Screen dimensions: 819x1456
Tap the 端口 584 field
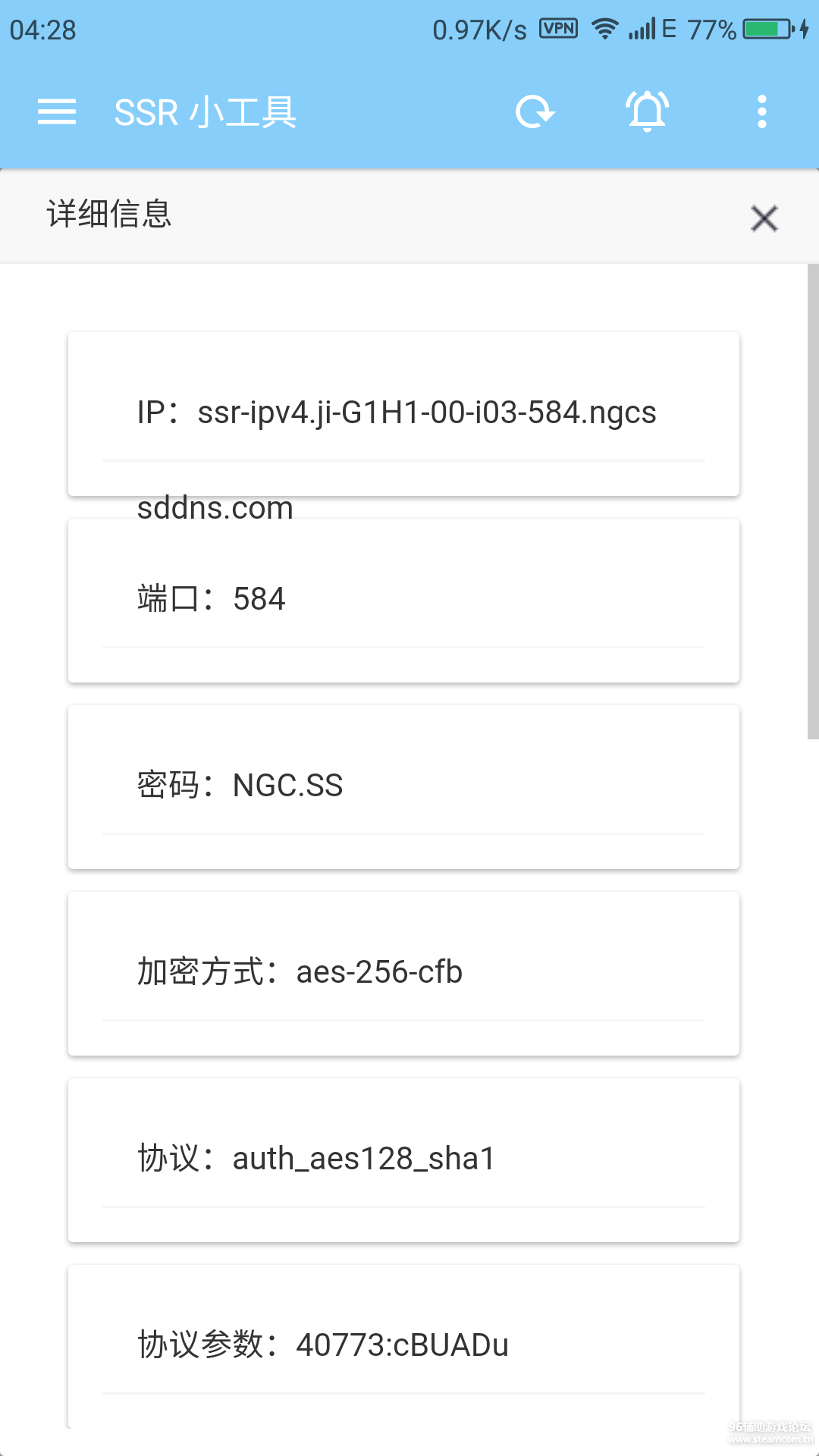(x=403, y=599)
